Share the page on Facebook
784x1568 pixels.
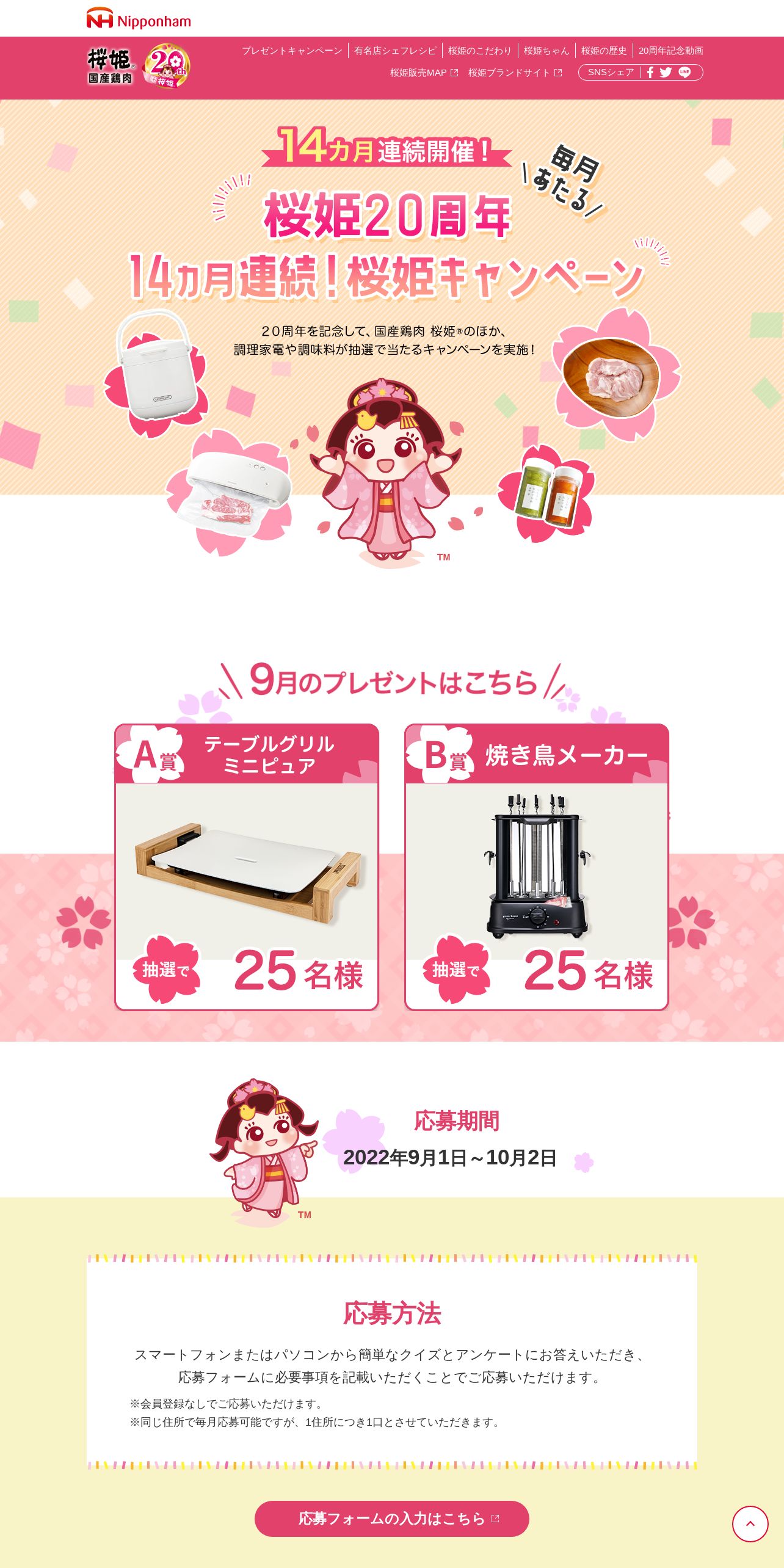click(650, 73)
